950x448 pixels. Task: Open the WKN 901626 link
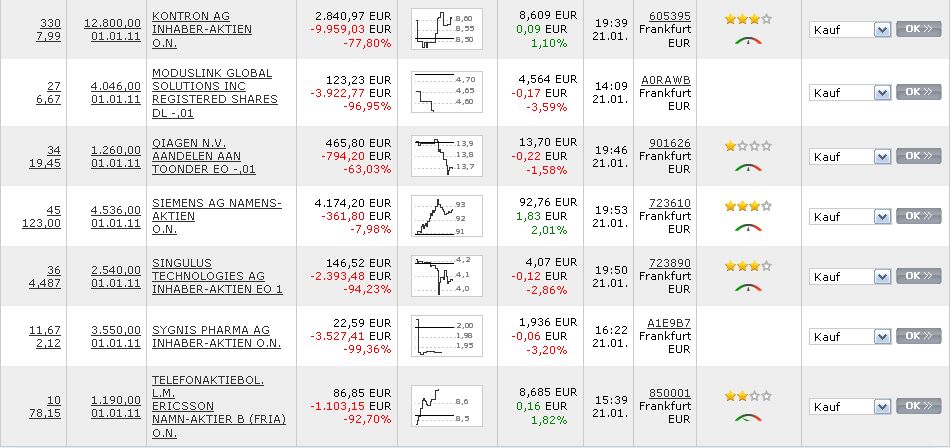tap(670, 143)
